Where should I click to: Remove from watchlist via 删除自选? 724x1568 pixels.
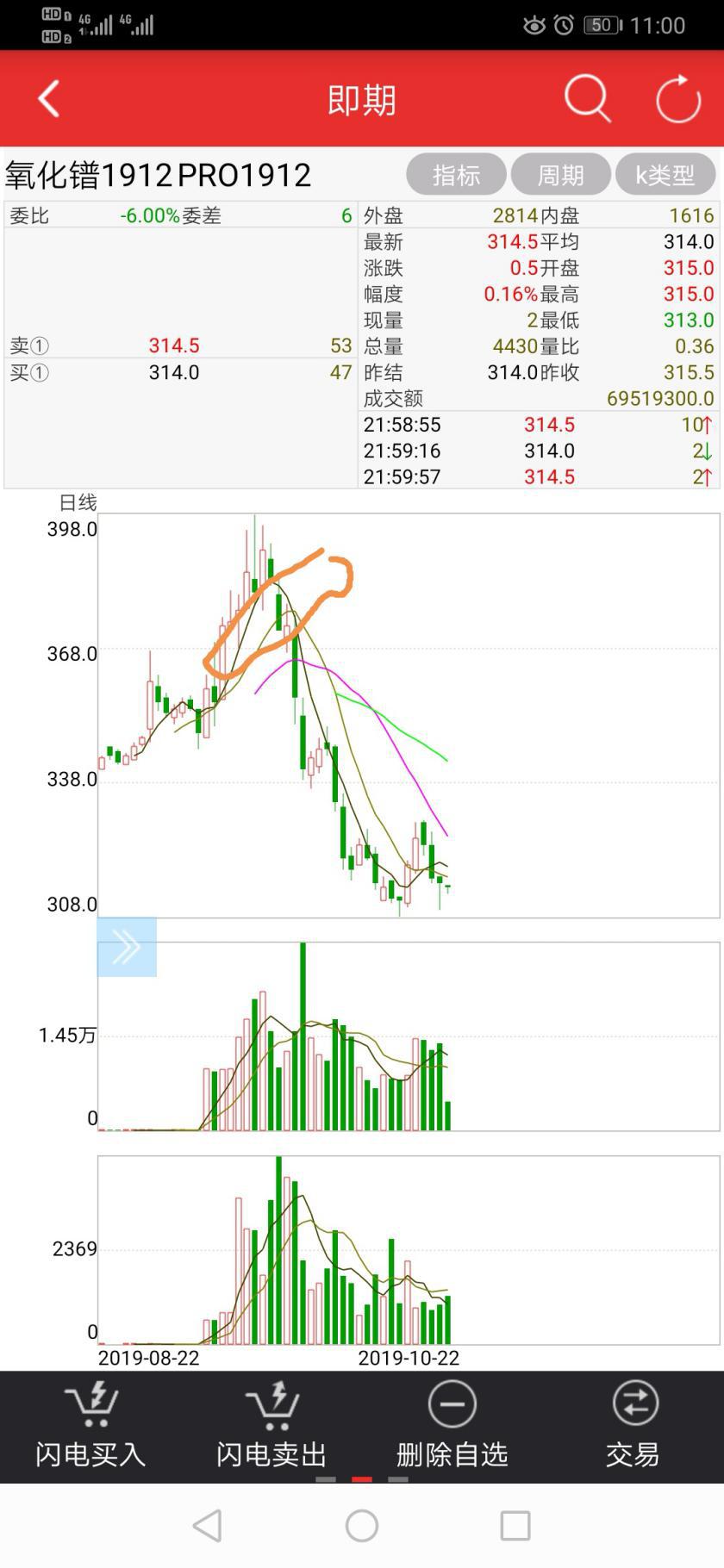pos(452,1426)
